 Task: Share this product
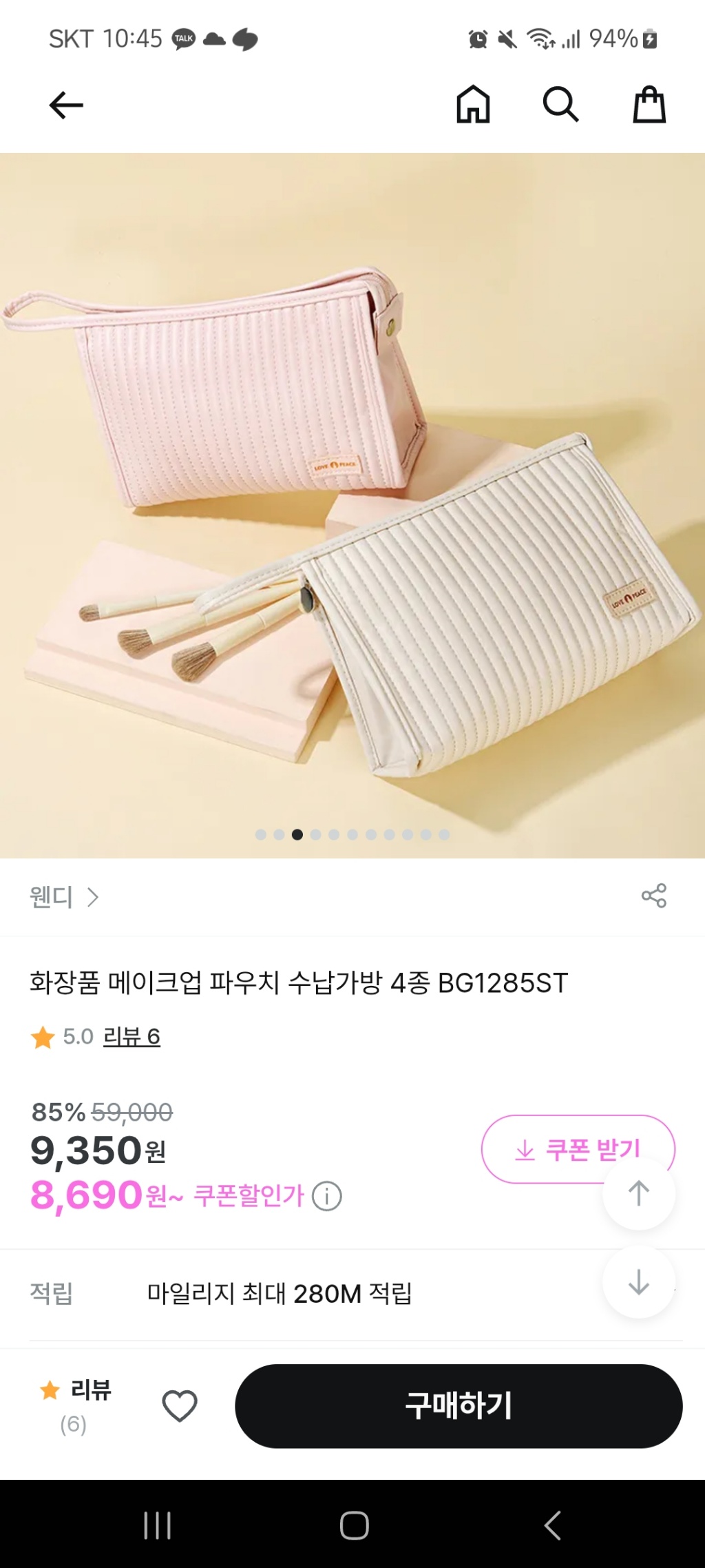(x=653, y=896)
